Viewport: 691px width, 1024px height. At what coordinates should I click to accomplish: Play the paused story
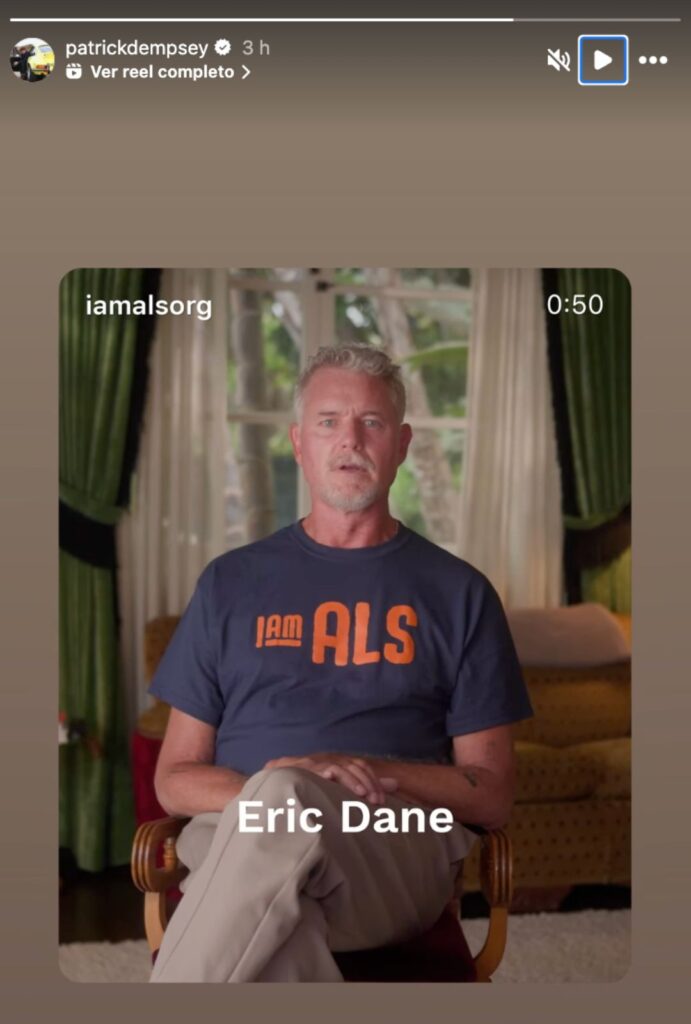(603, 60)
